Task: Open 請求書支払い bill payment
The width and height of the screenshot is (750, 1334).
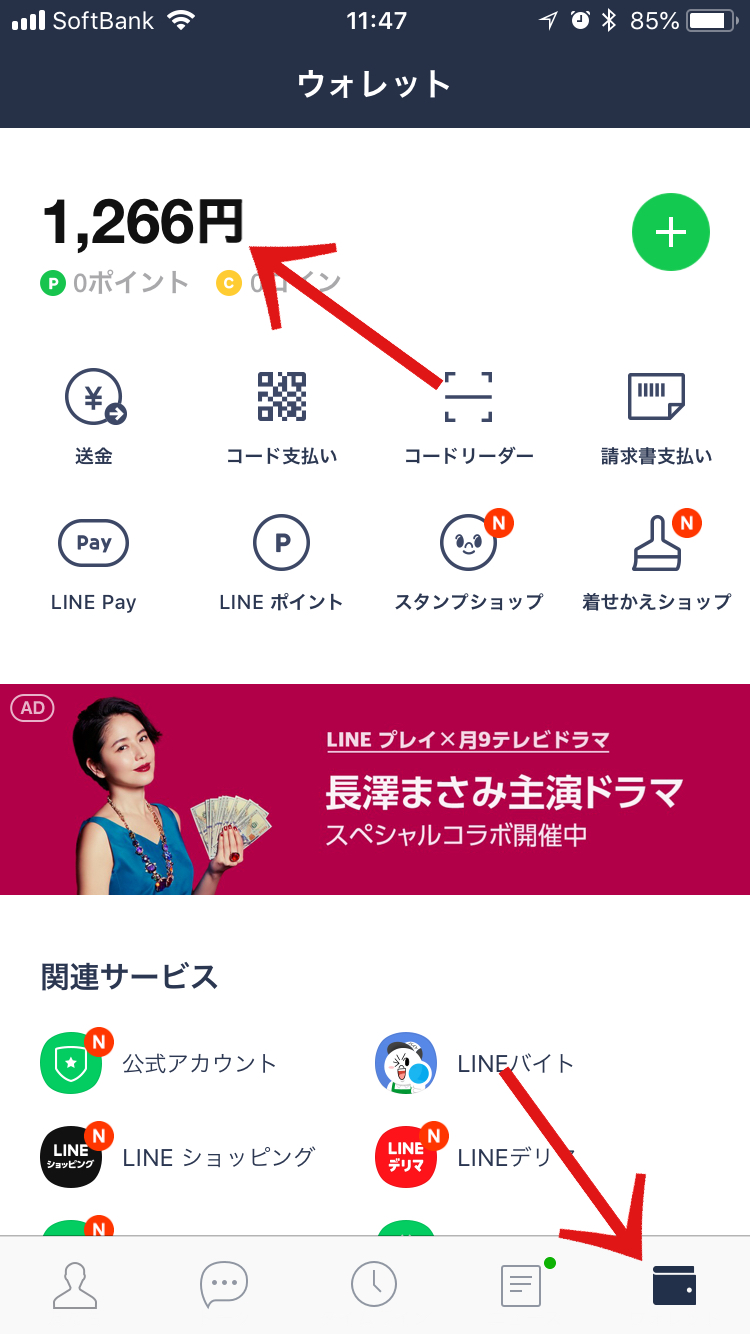Action: point(656,417)
